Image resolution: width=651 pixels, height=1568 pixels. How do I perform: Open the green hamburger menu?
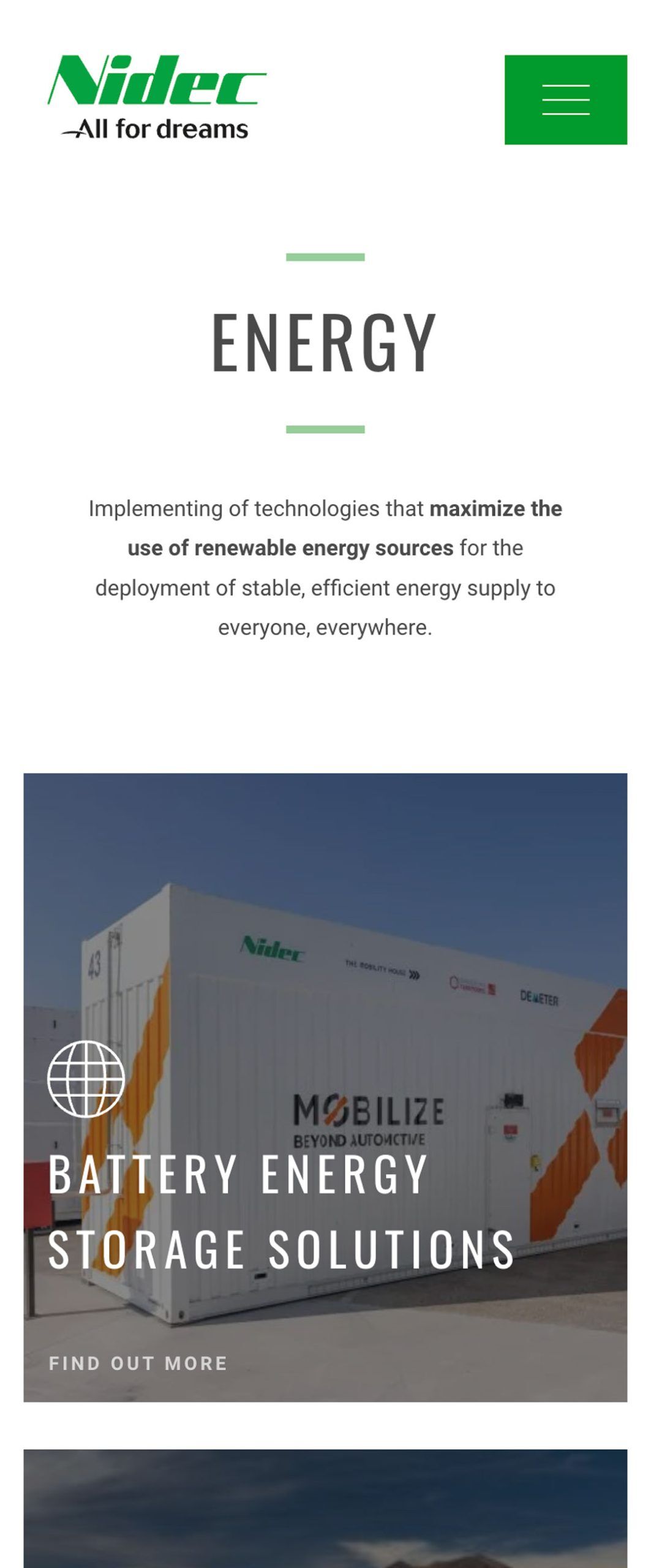[x=565, y=100]
